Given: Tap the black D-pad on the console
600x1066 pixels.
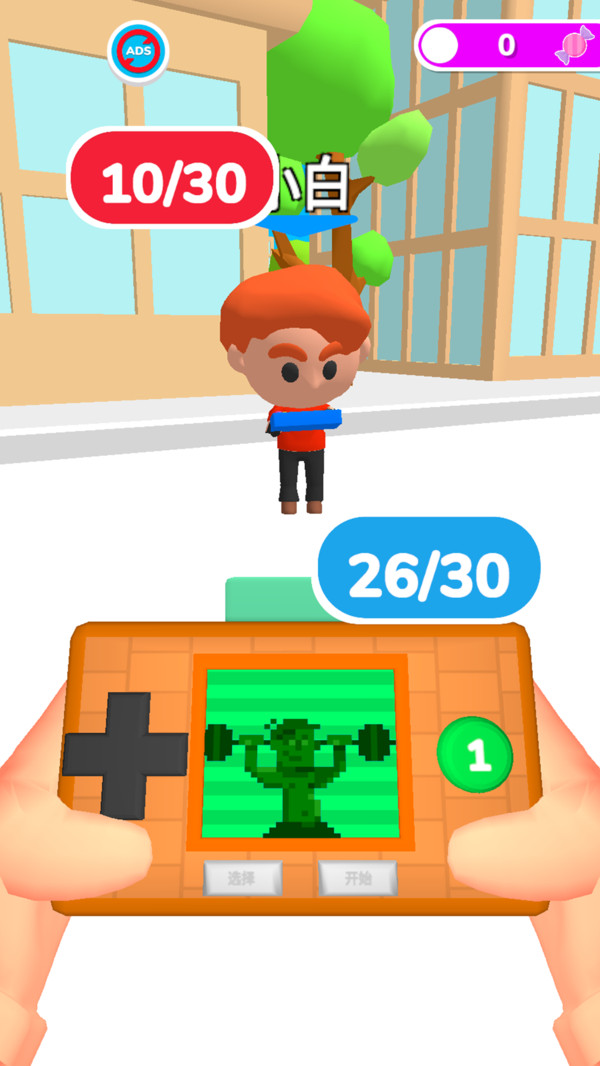Looking at the screenshot, I should (x=127, y=755).
